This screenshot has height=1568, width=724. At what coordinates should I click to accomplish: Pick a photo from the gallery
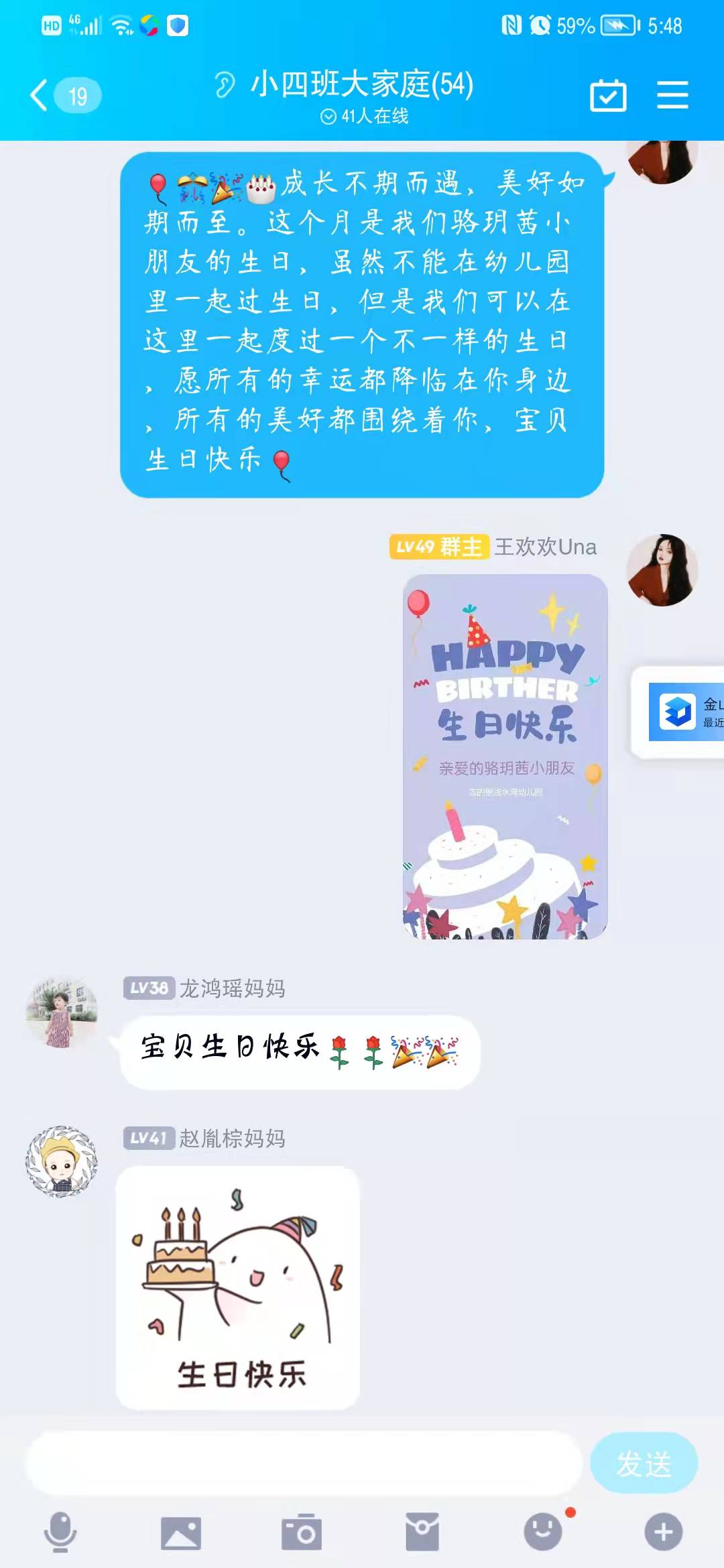tap(181, 1532)
